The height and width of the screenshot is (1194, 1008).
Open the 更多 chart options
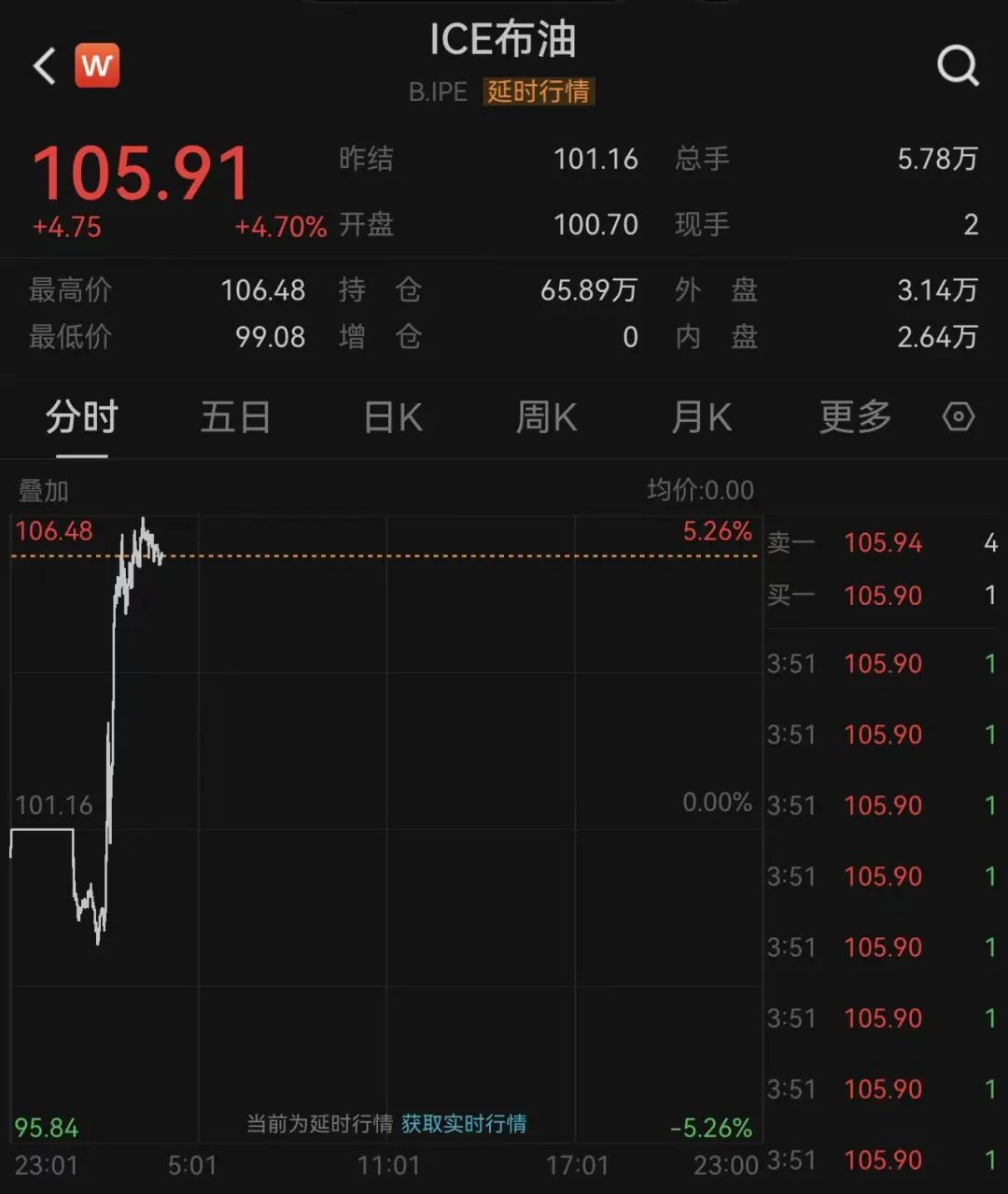(855, 417)
